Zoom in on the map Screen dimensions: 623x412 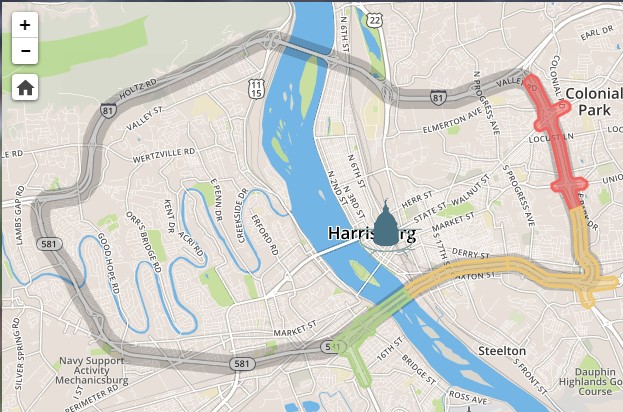pyautogui.click(x=25, y=25)
